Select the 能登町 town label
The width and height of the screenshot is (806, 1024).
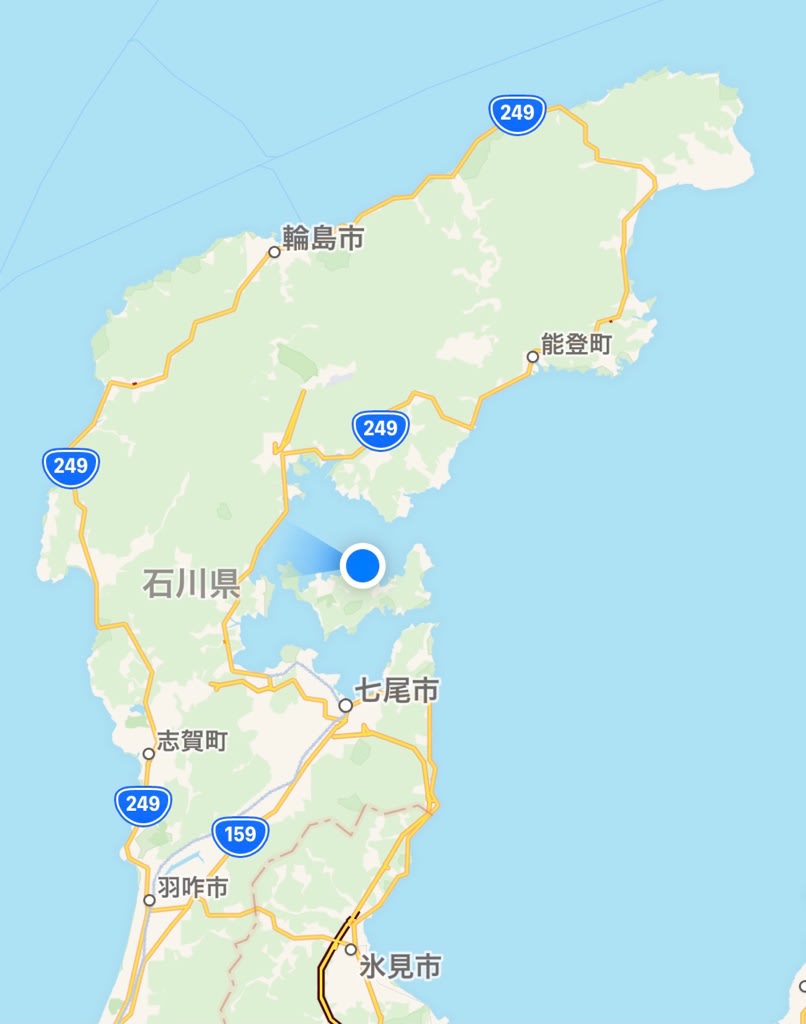[576, 344]
